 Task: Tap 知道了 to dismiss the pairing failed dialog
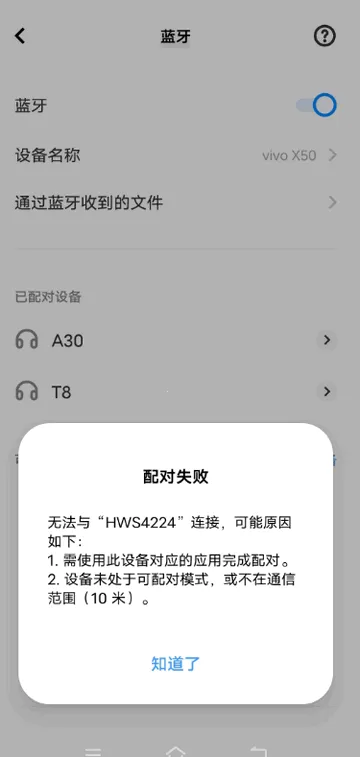pos(175,664)
